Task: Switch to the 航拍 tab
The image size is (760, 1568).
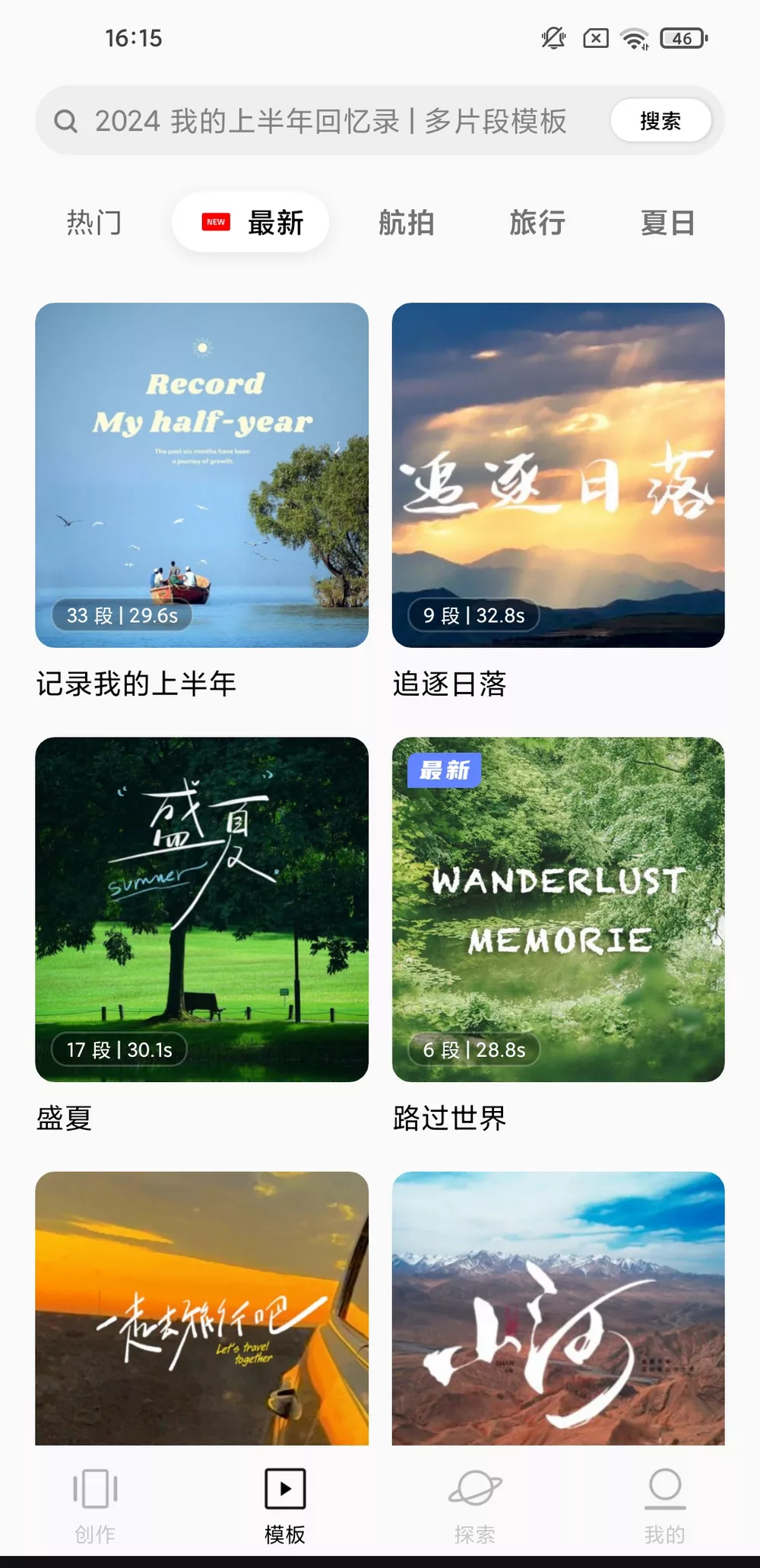Action: (406, 222)
